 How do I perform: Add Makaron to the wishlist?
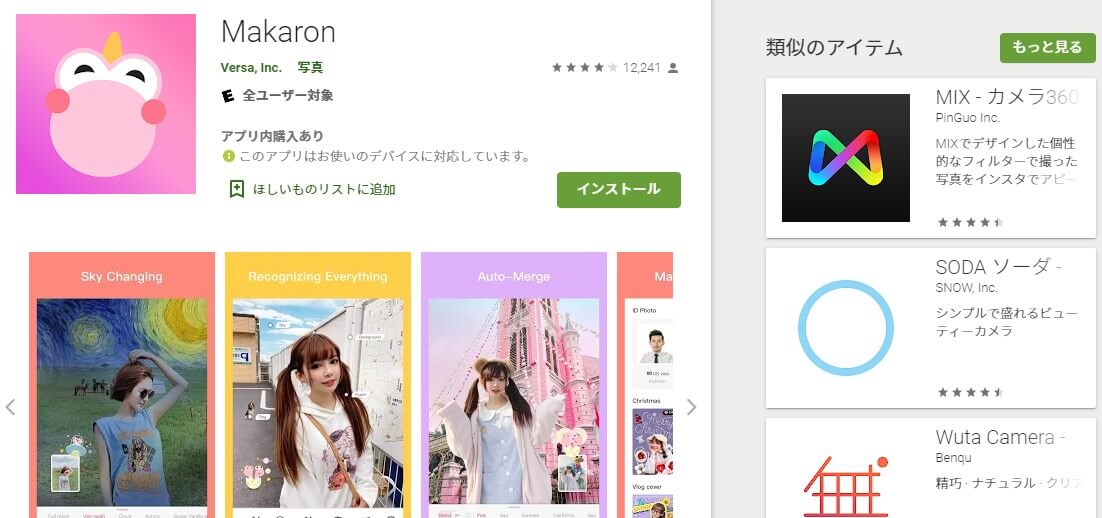click(x=312, y=189)
